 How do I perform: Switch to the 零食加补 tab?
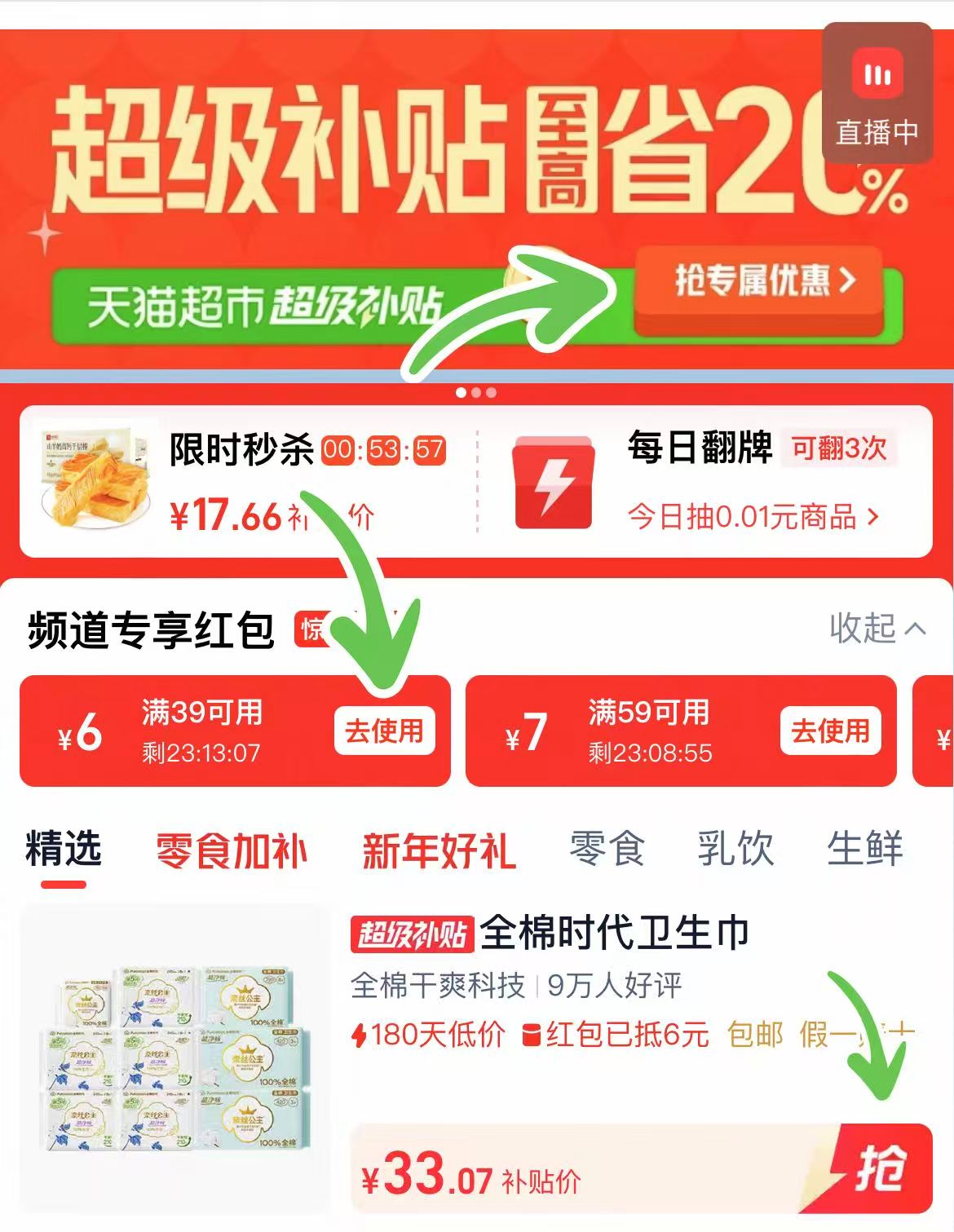point(232,850)
